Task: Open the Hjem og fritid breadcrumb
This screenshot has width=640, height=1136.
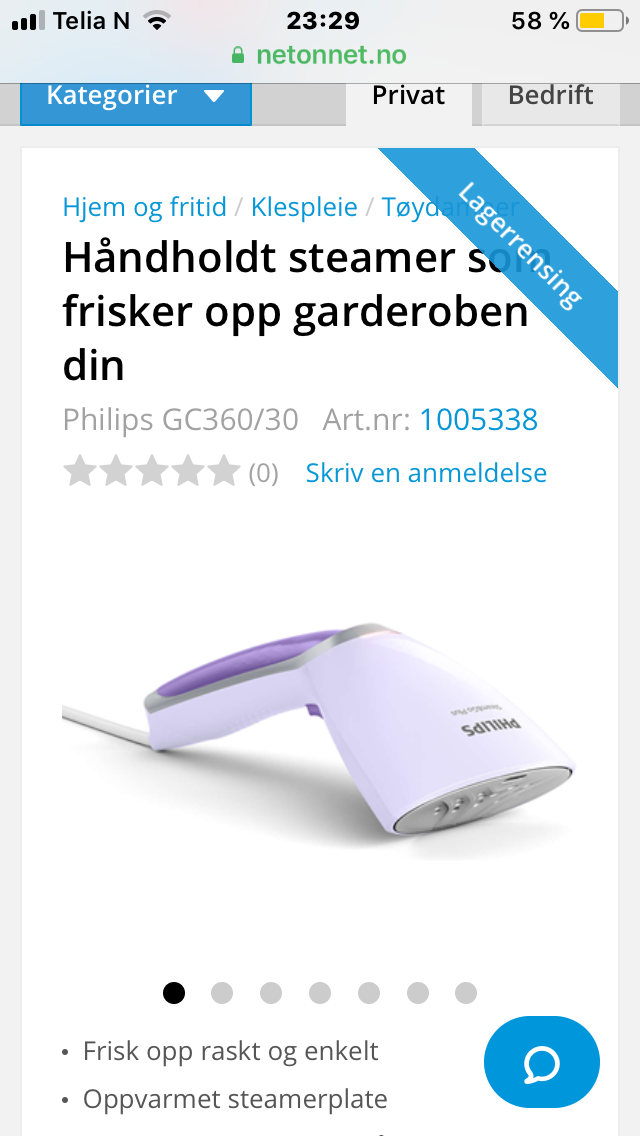Action: 144,207
